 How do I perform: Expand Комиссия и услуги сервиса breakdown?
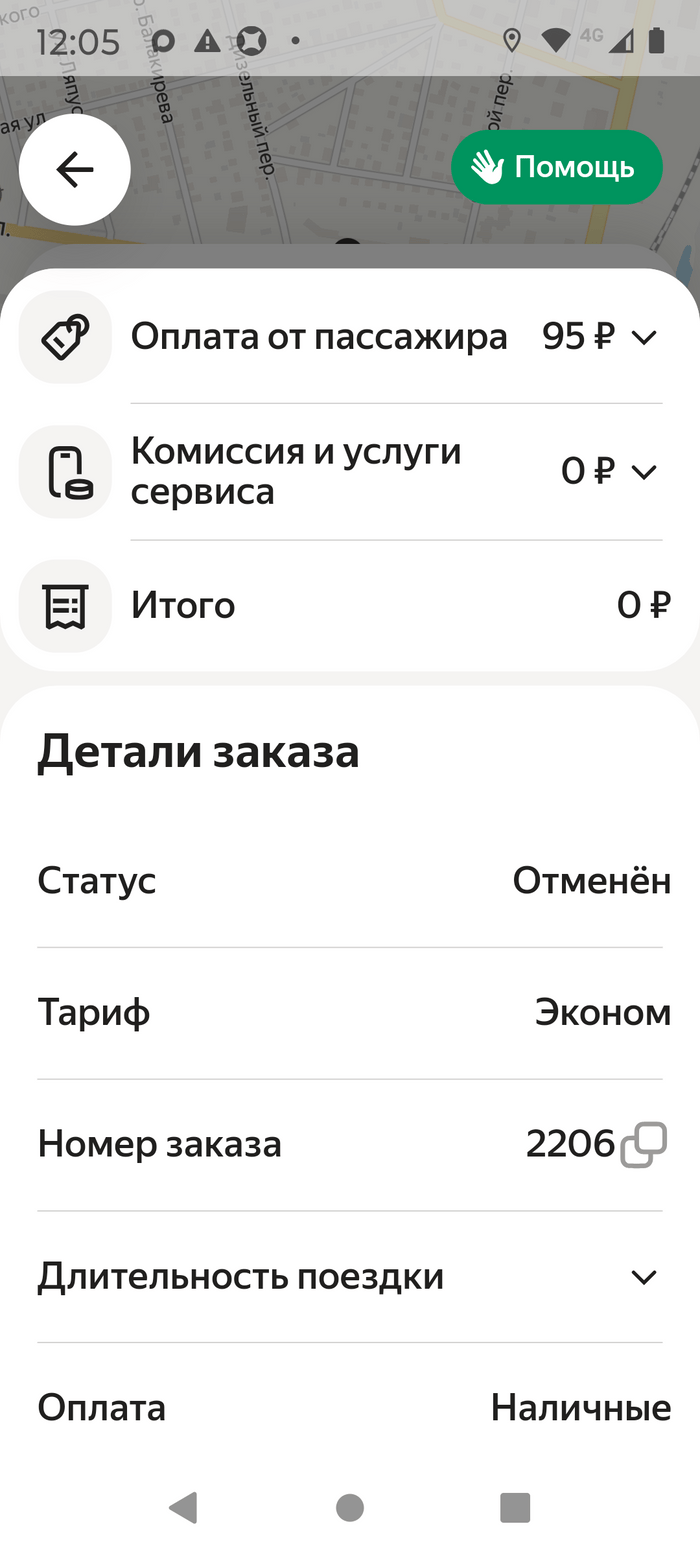tap(644, 471)
